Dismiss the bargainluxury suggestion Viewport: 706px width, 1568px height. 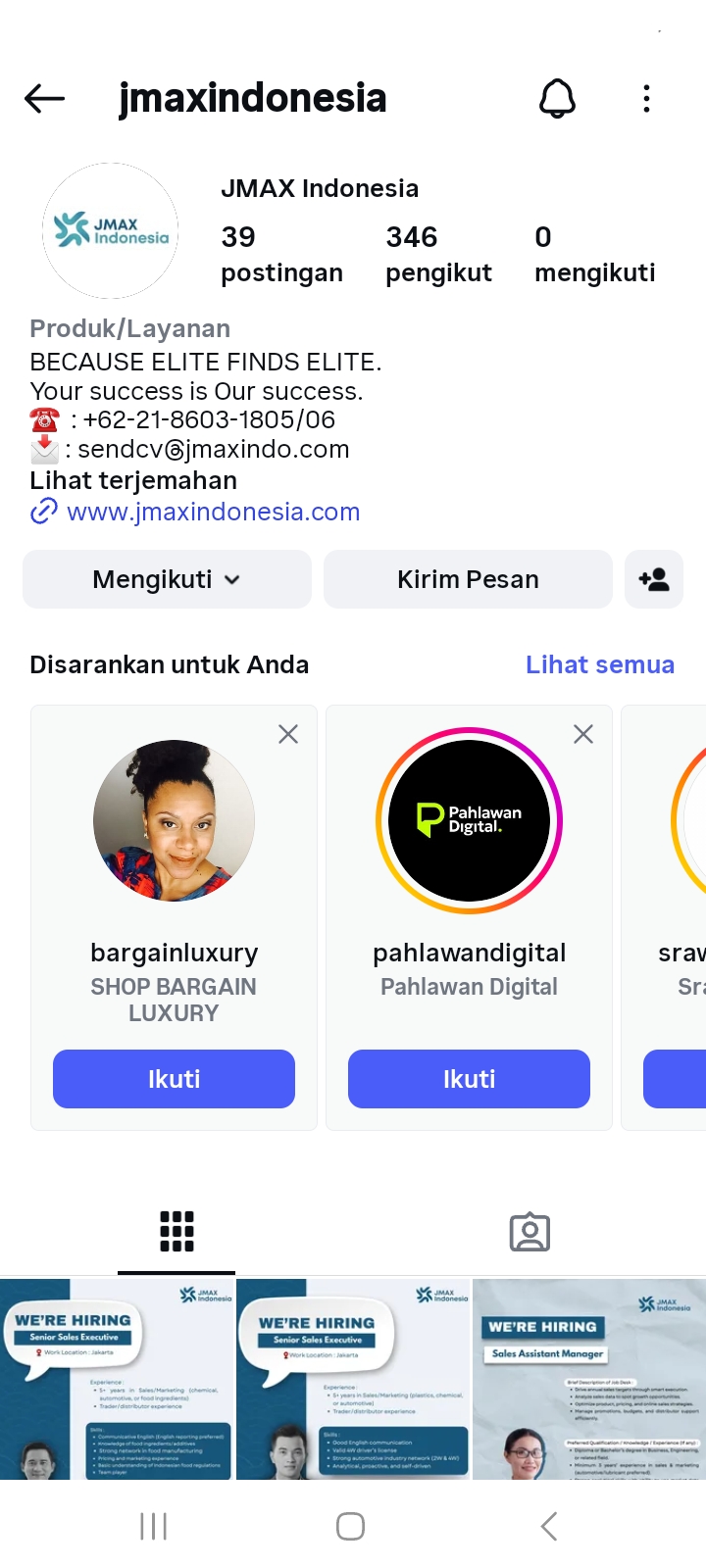(x=288, y=734)
